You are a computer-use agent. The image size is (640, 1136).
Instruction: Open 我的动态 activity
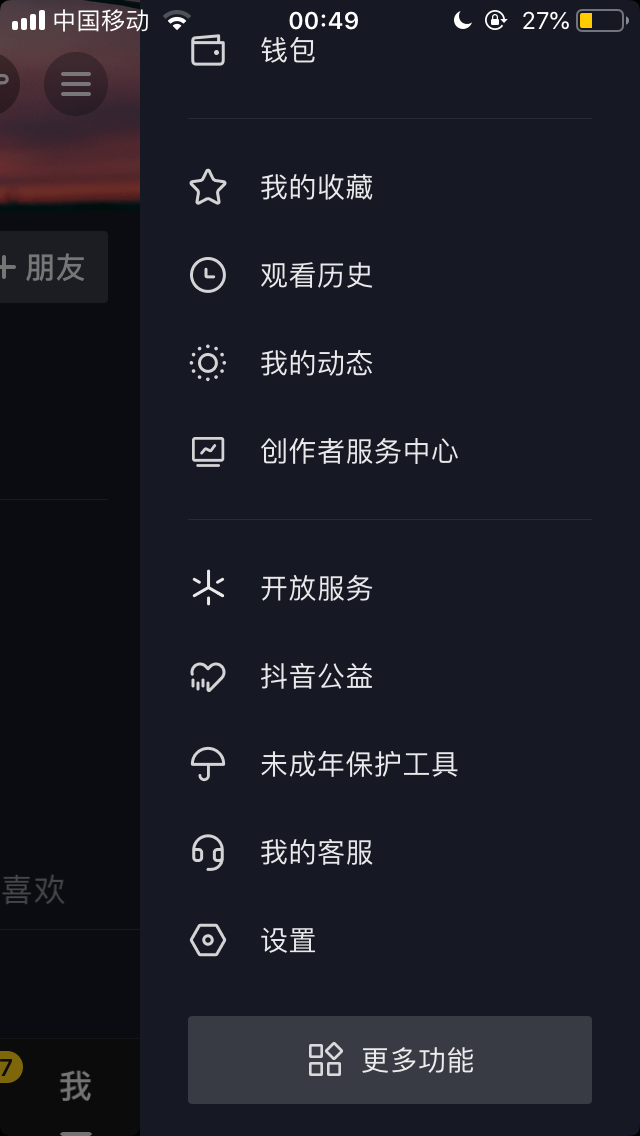(316, 363)
